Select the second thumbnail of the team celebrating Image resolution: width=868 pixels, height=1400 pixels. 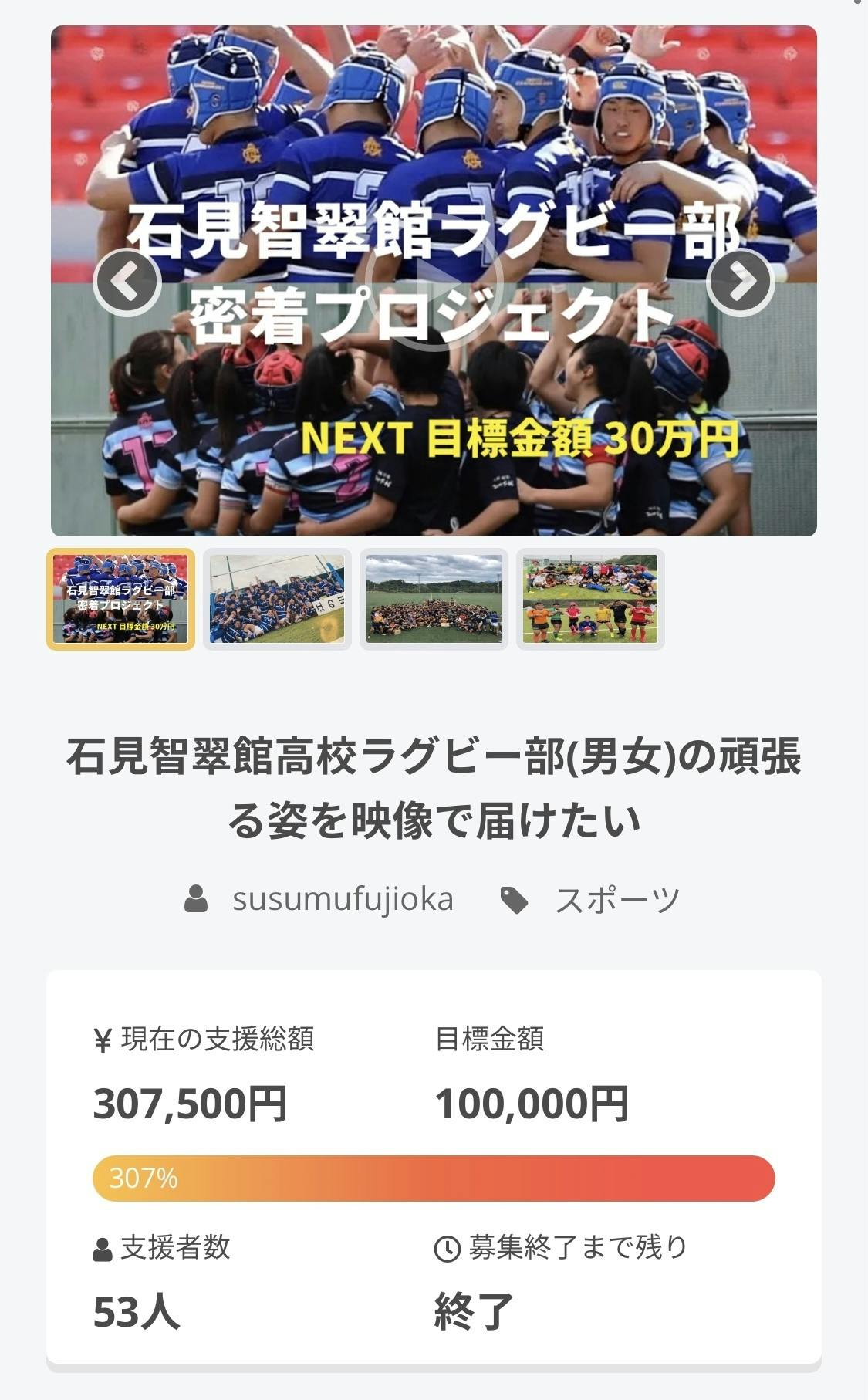(277, 599)
